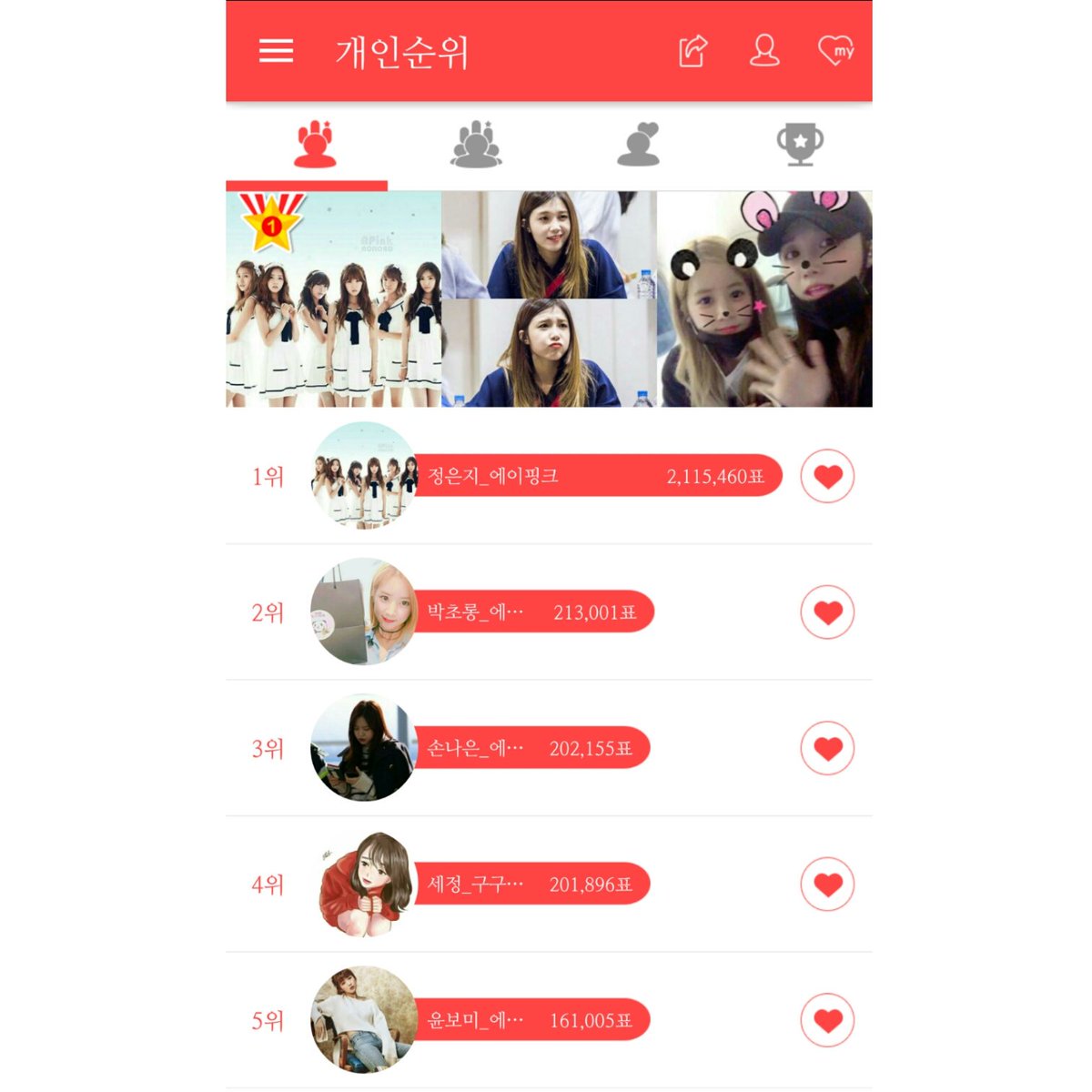Open the first-place group photo banner
The image size is (1092, 1092).
coord(334,299)
